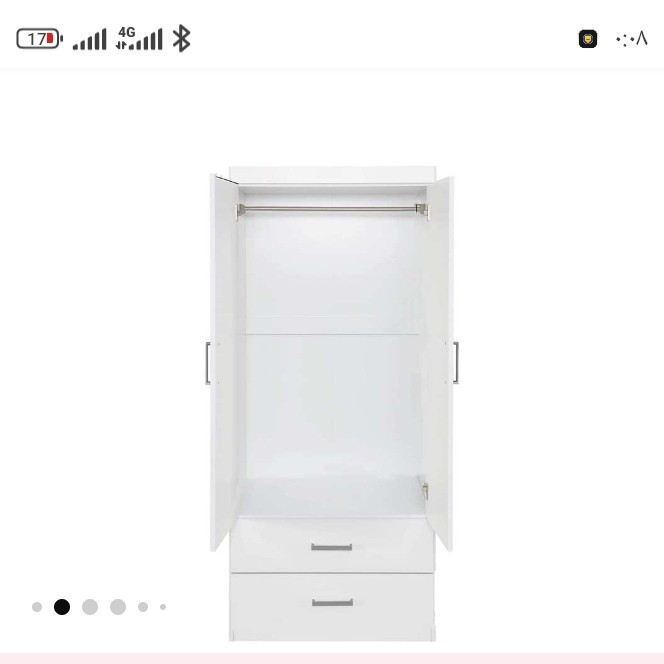
Task: Jump to the first image indicator dot
Action: click(37, 607)
